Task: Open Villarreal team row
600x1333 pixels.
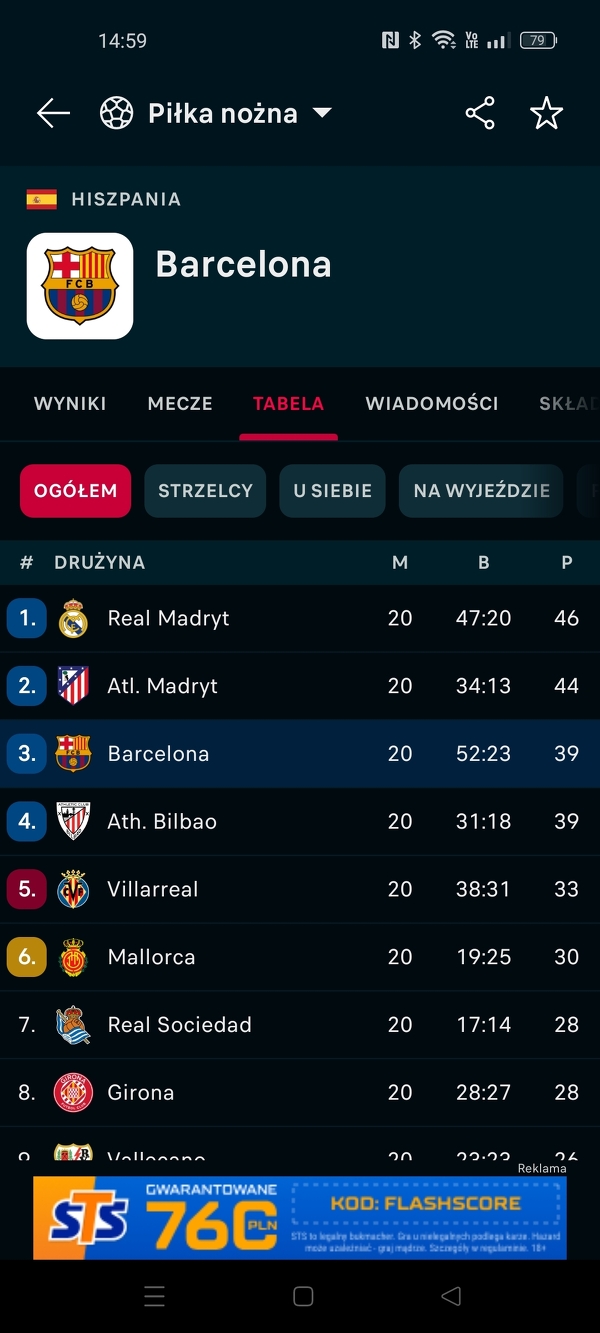Action: pyautogui.click(x=153, y=890)
